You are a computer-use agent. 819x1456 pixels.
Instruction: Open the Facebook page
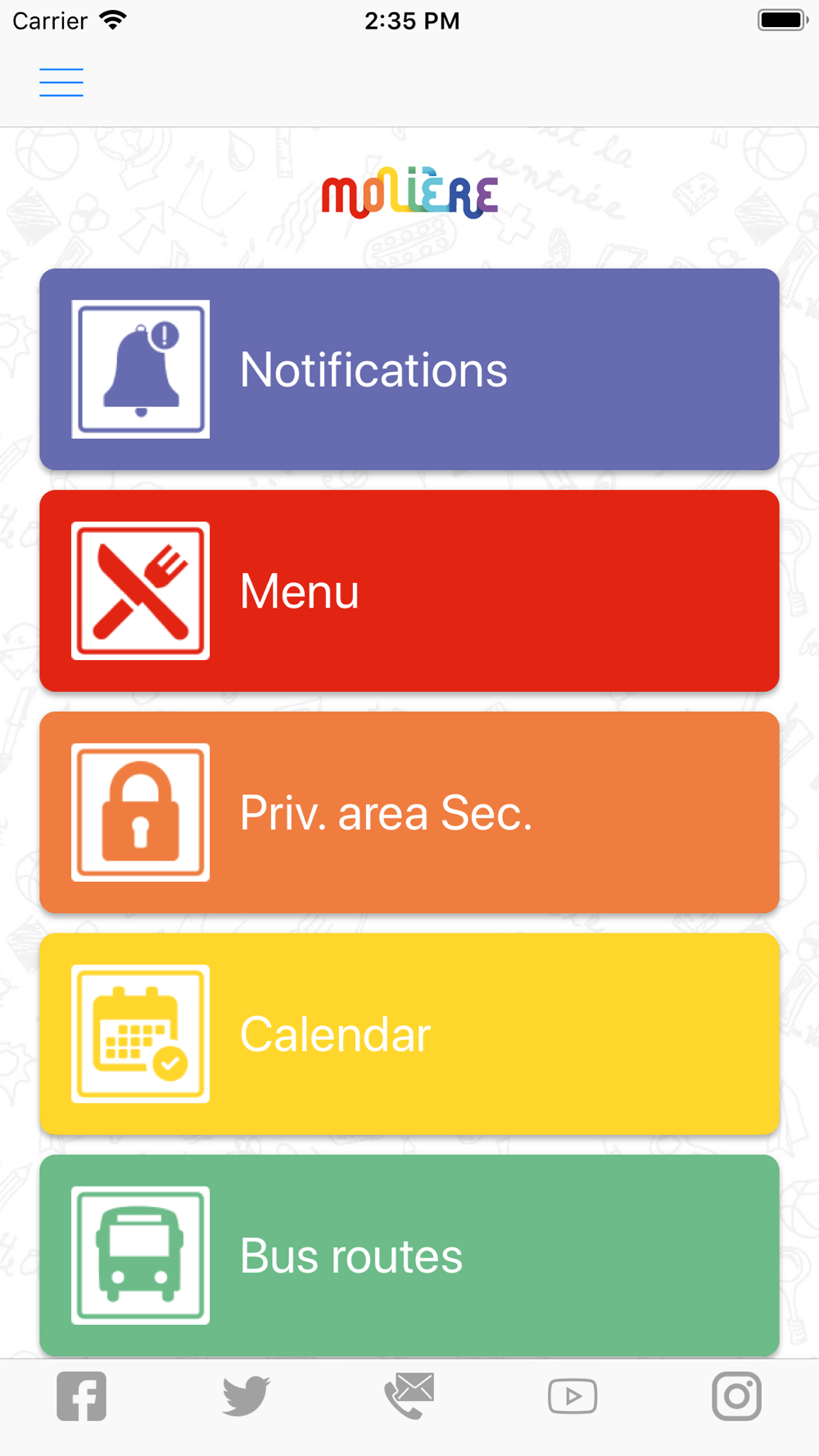click(82, 1396)
